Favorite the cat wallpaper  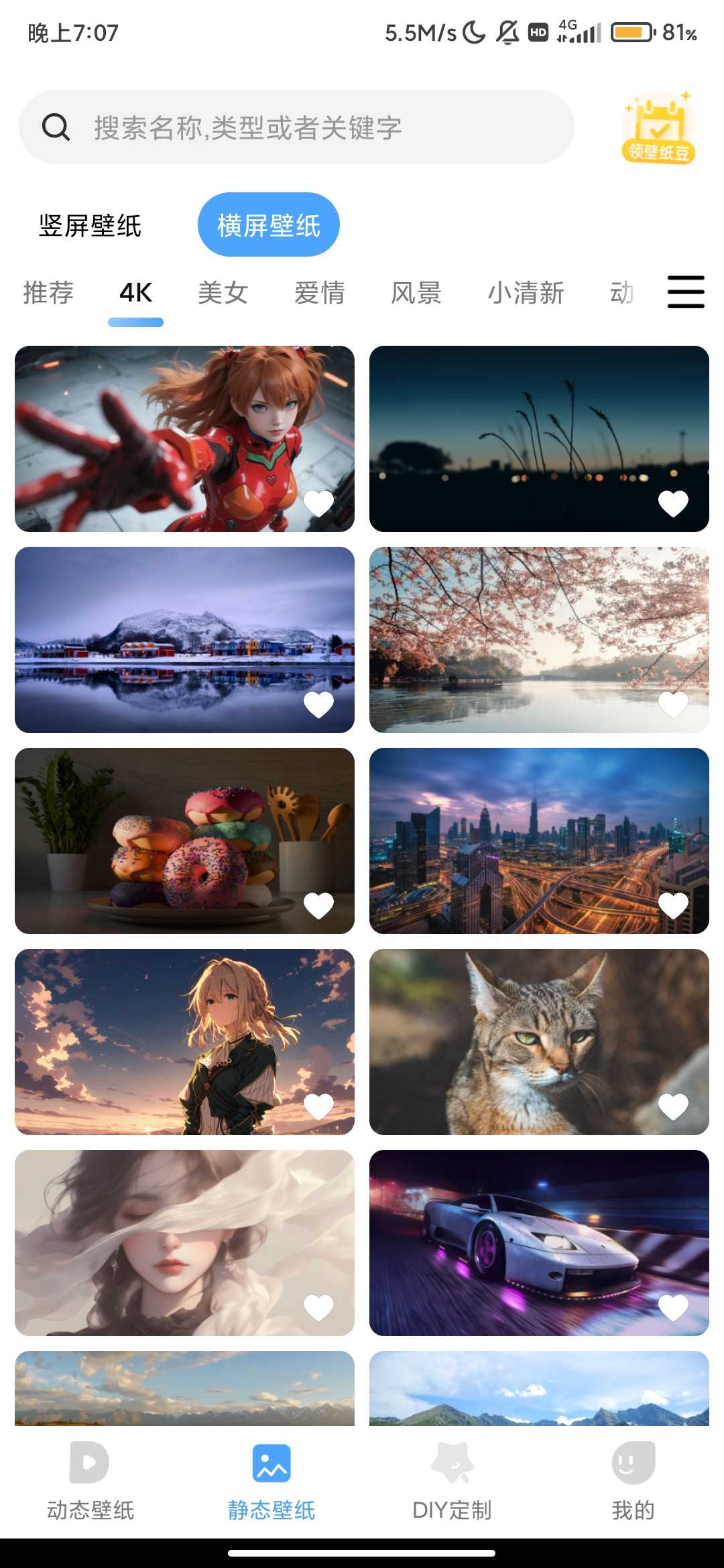tap(673, 1106)
